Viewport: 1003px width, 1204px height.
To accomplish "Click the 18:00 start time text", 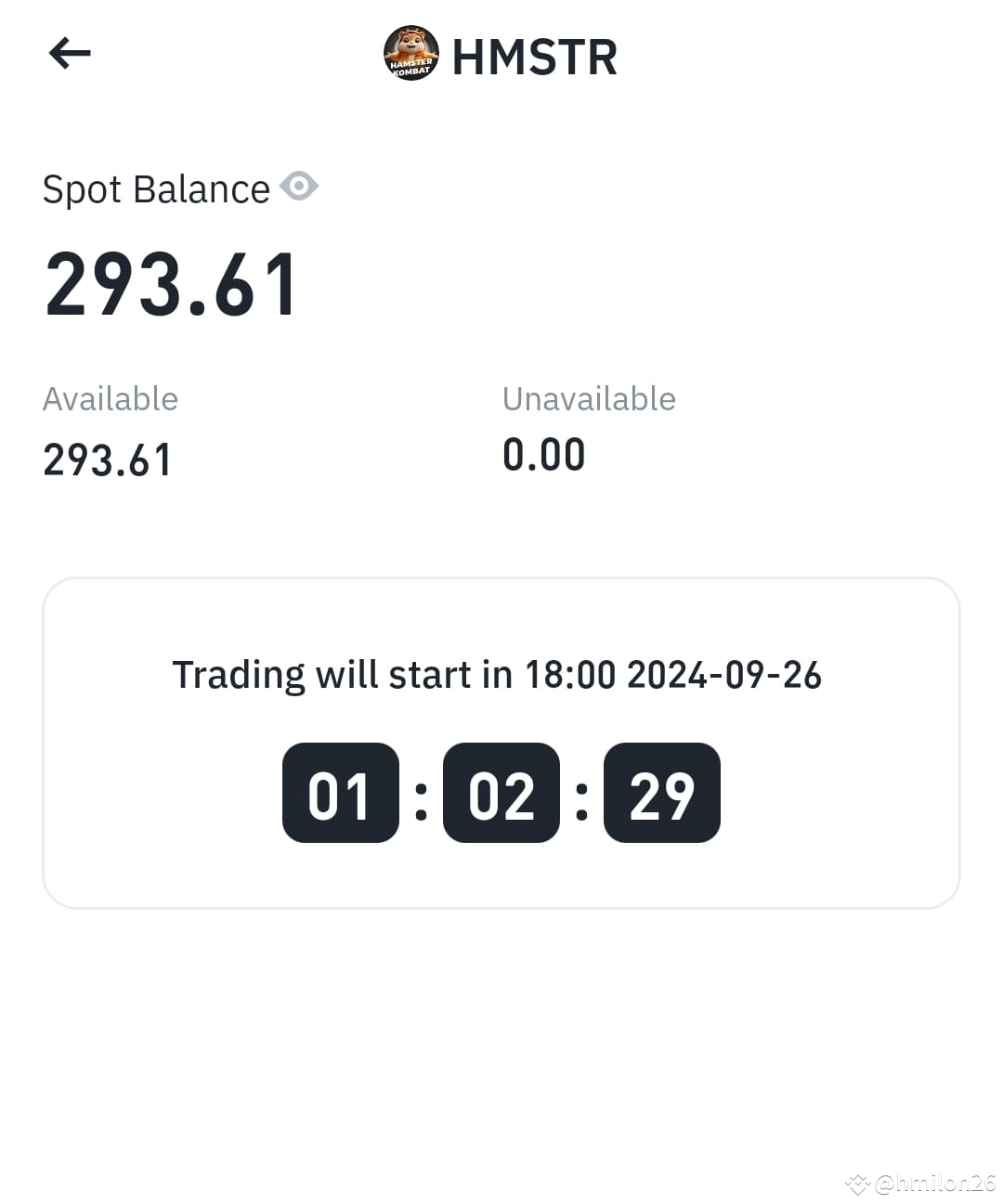I will tap(574, 675).
